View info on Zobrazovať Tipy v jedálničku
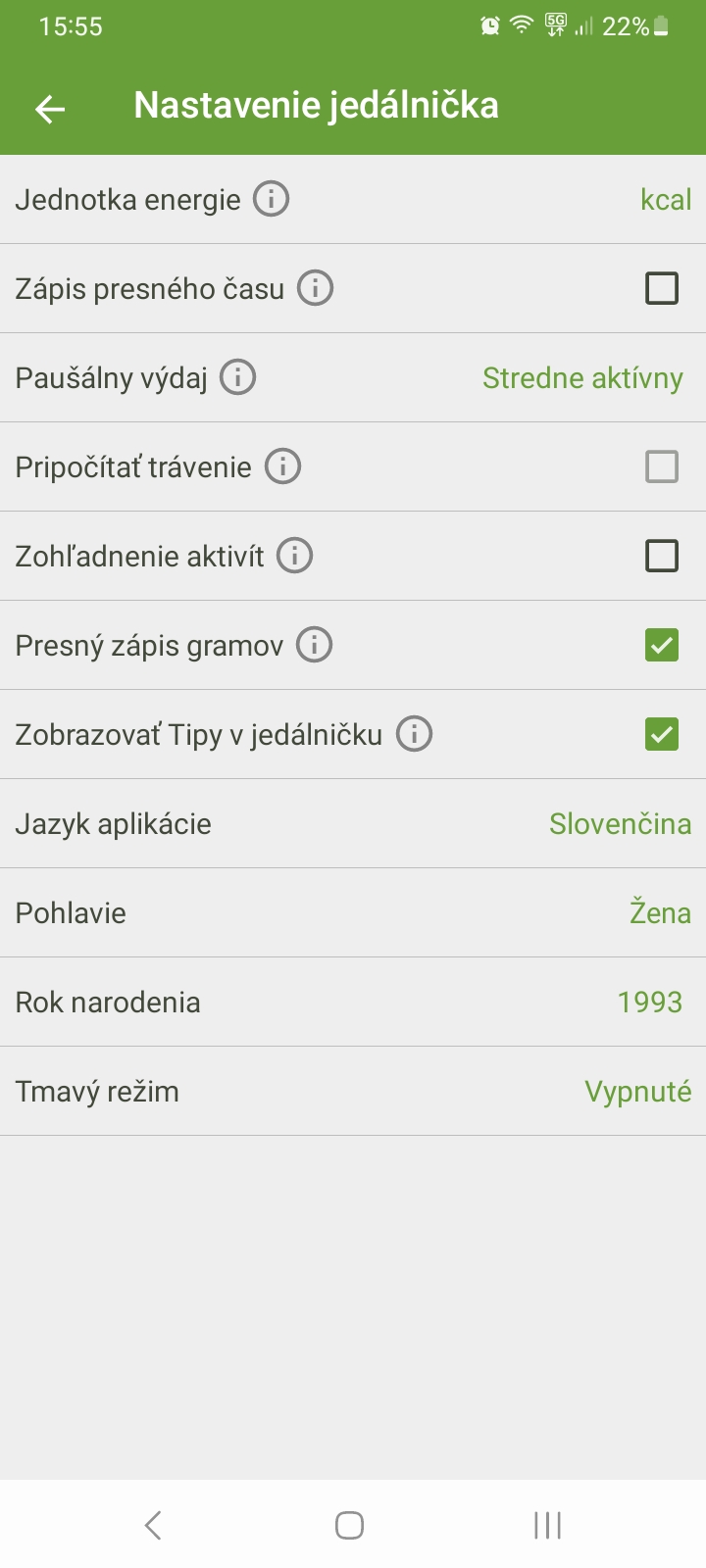Screen dimensions: 706x1568 coord(414,734)
